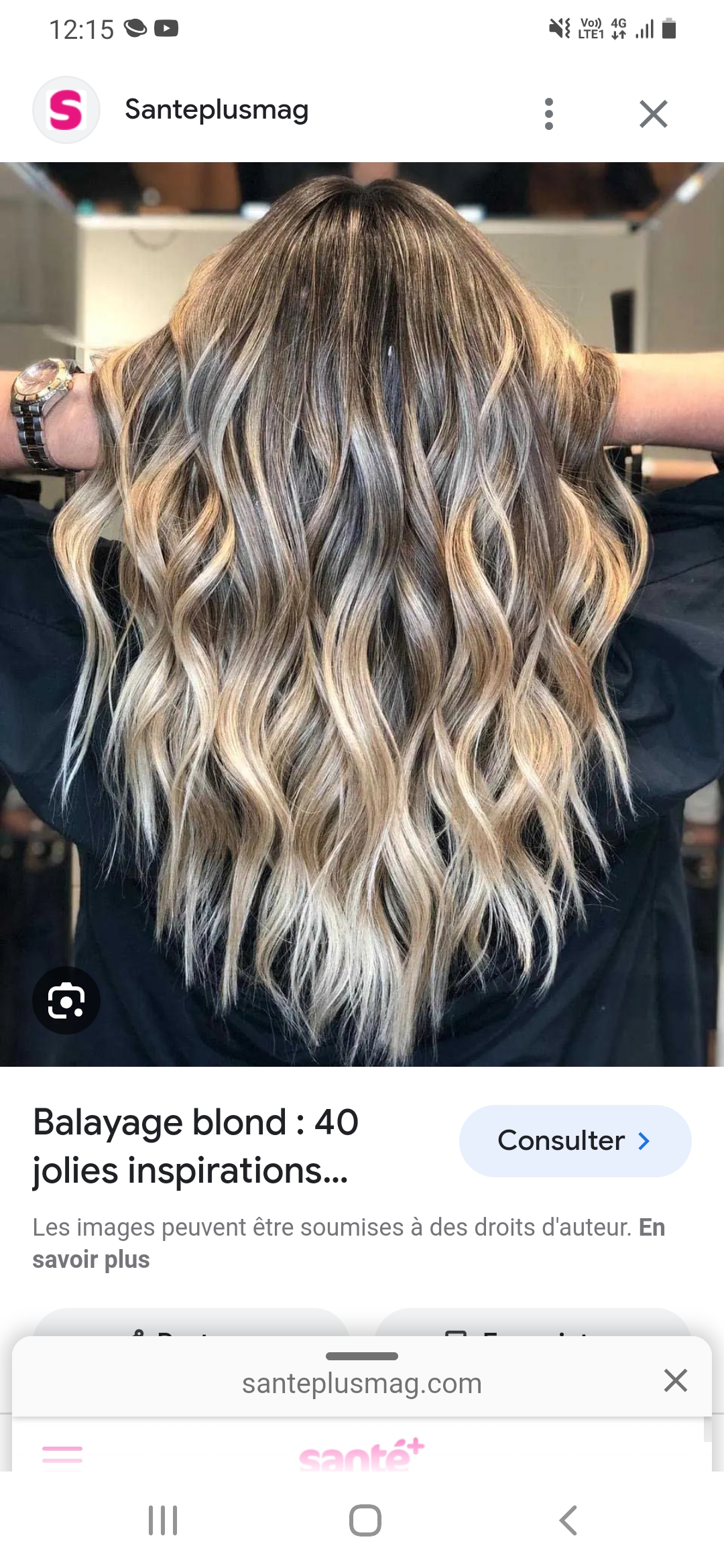Open the hamburger menu on santé+
This screenshot has width=724, height=1568.
click(x=62, y=1454)
